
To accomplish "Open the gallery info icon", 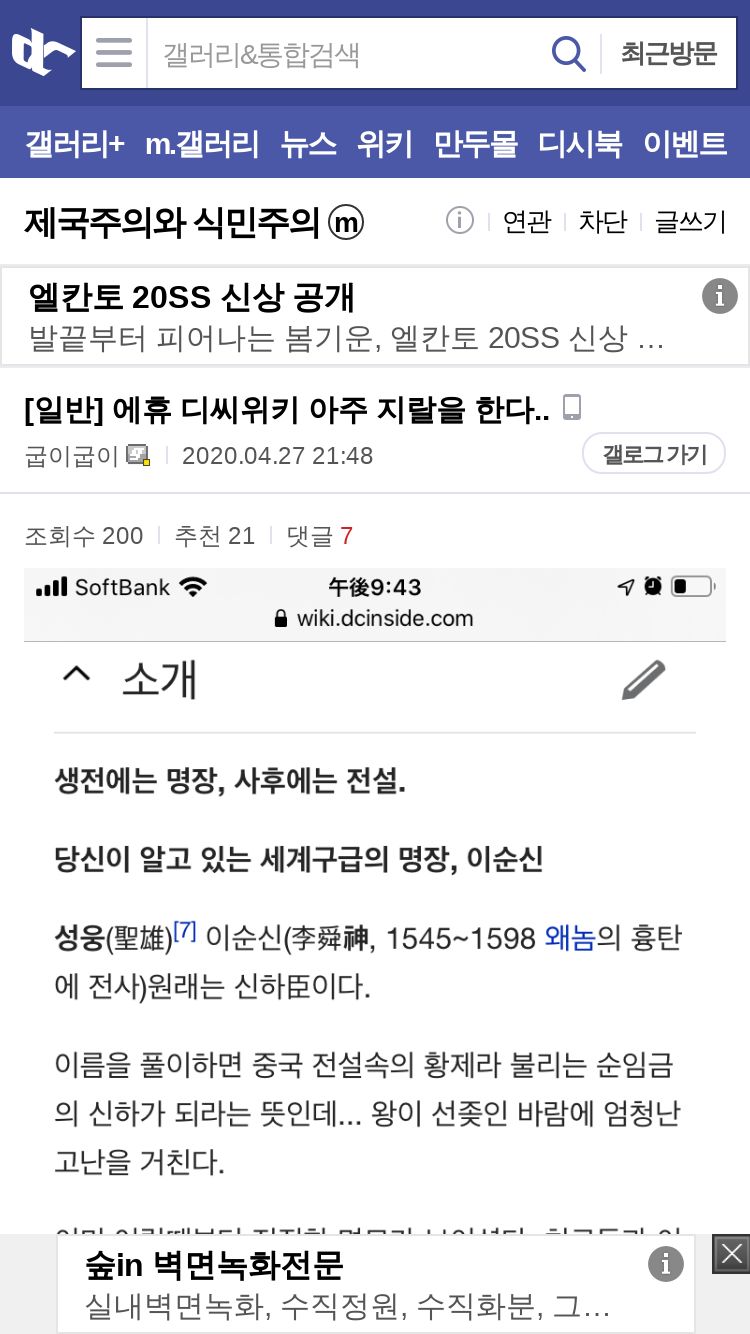I will [x=459, y=220].
